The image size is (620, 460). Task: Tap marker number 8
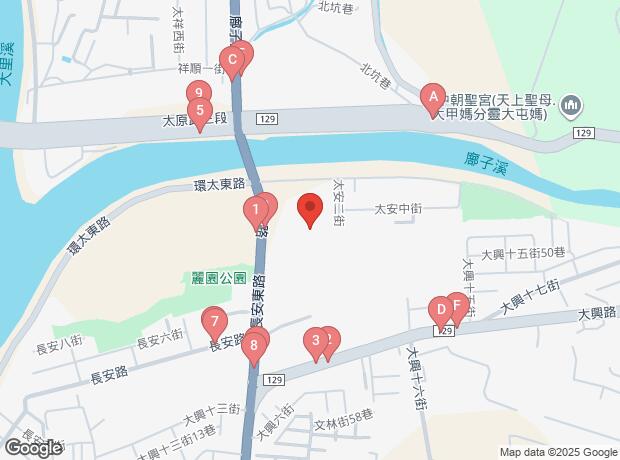click(255, 346)
